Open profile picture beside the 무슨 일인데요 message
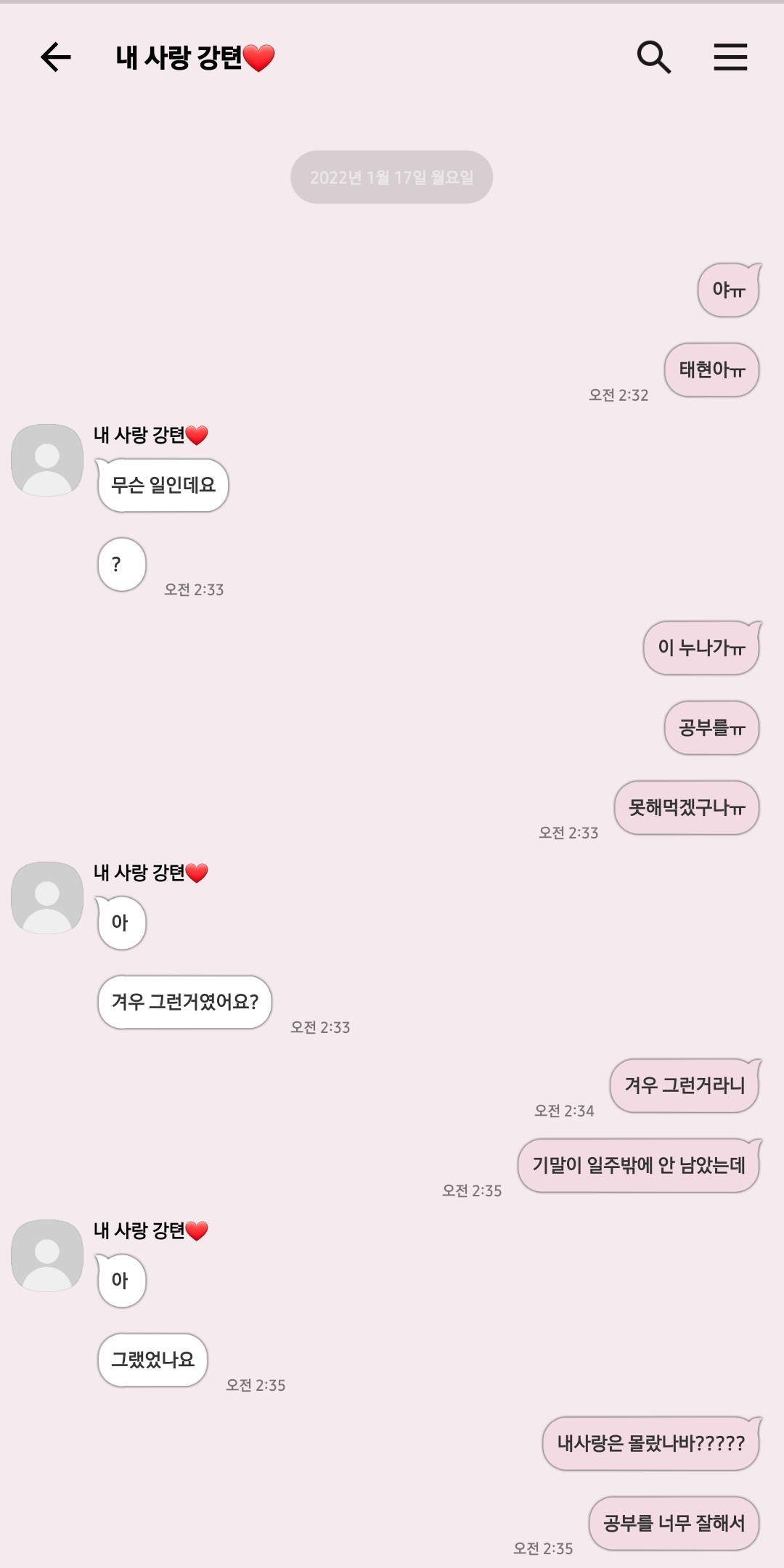 [47, 460]
